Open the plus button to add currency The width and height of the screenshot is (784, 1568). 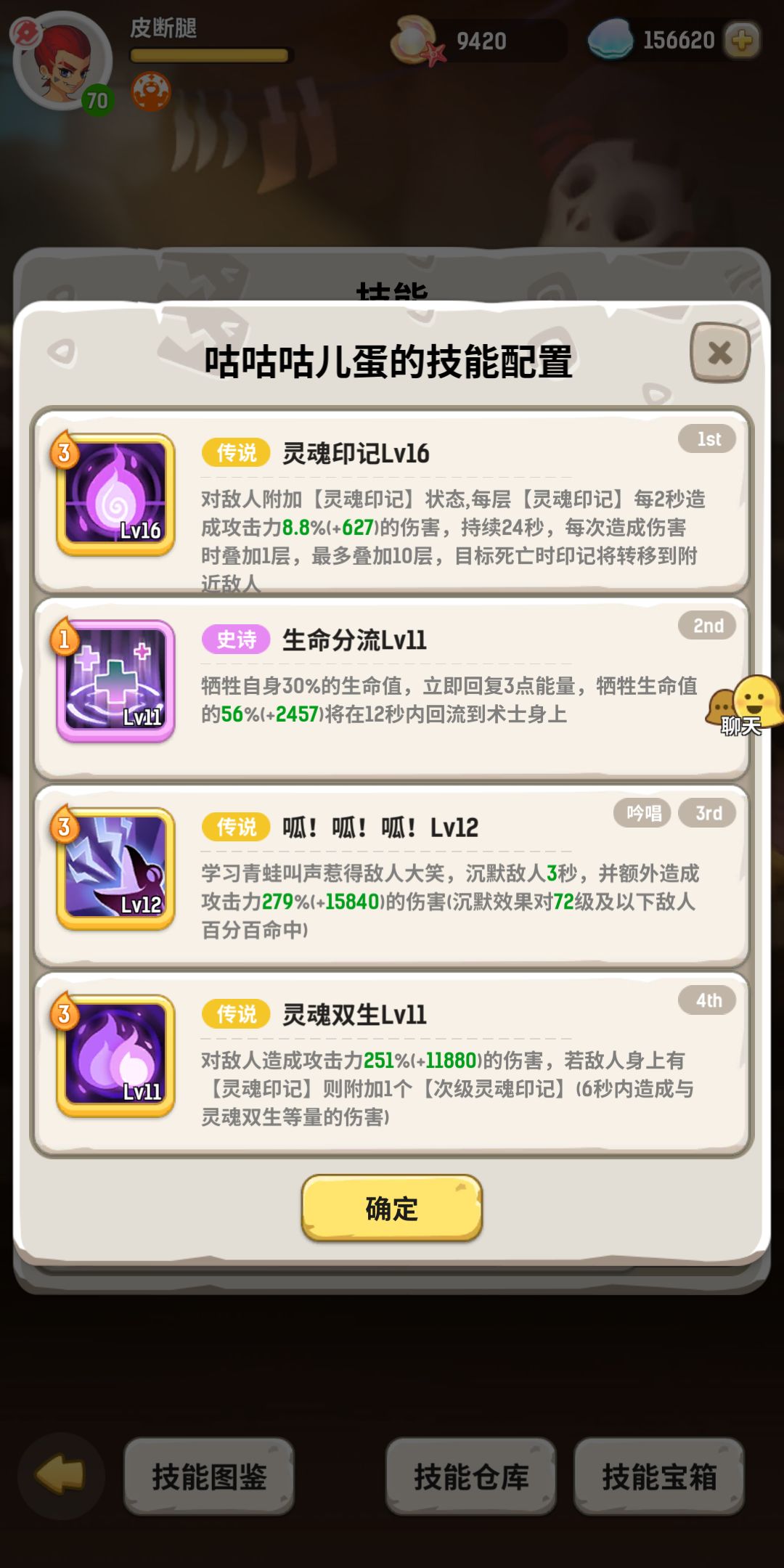[742, 40]
